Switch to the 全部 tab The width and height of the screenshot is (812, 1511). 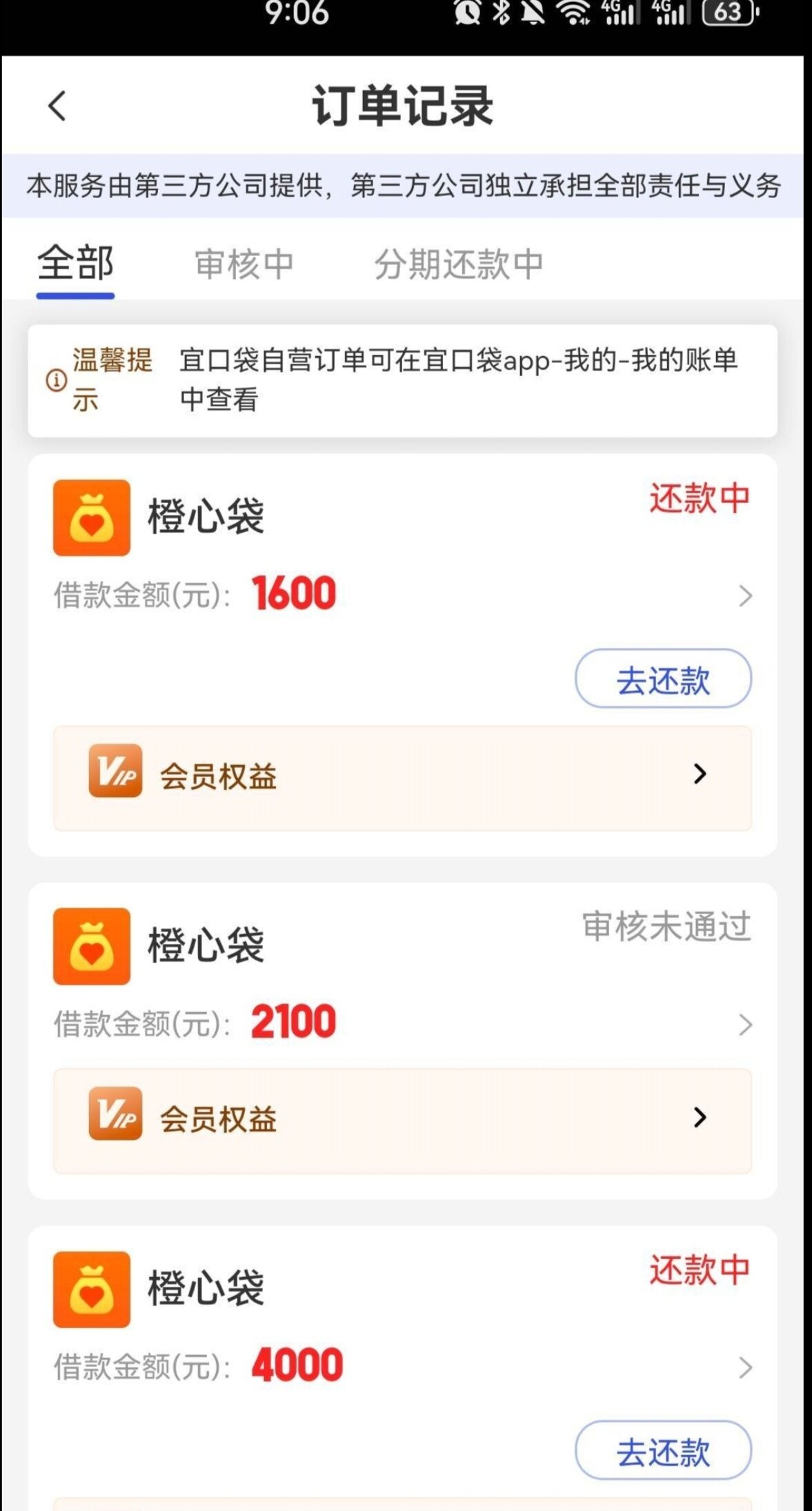[x=76, y=264]
